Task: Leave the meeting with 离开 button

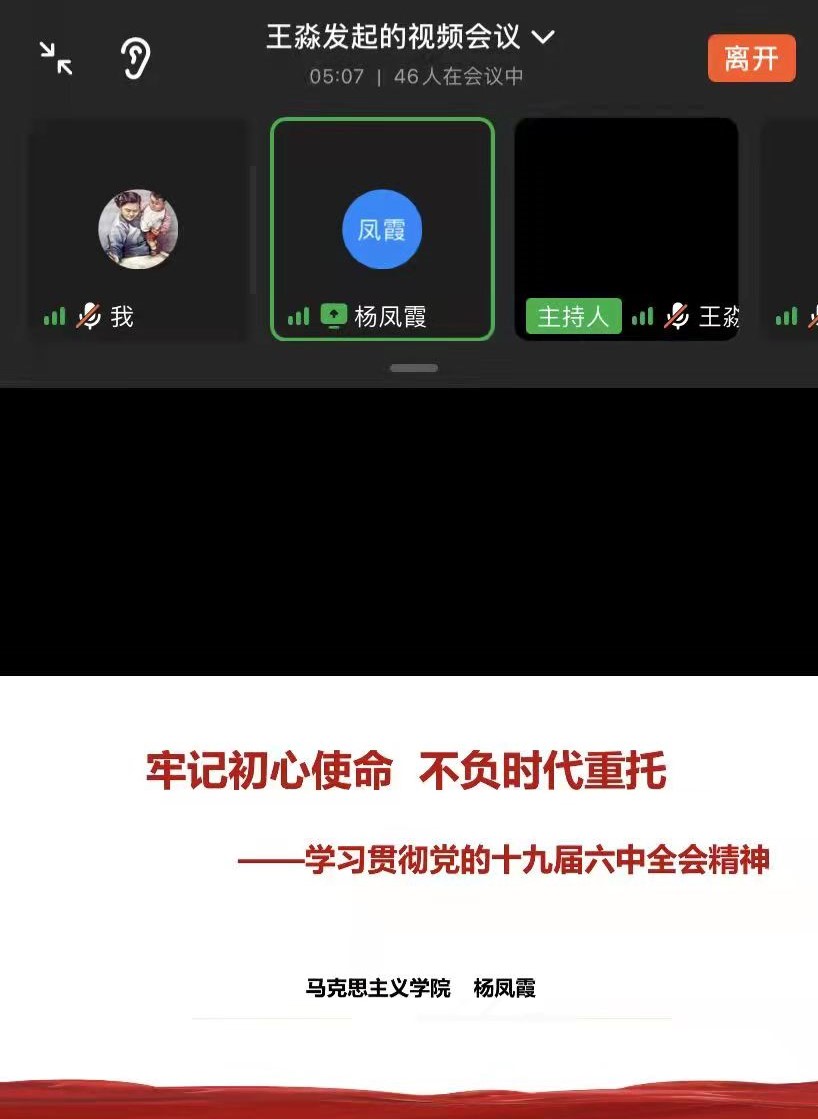Action: click(x=751, y=58)
